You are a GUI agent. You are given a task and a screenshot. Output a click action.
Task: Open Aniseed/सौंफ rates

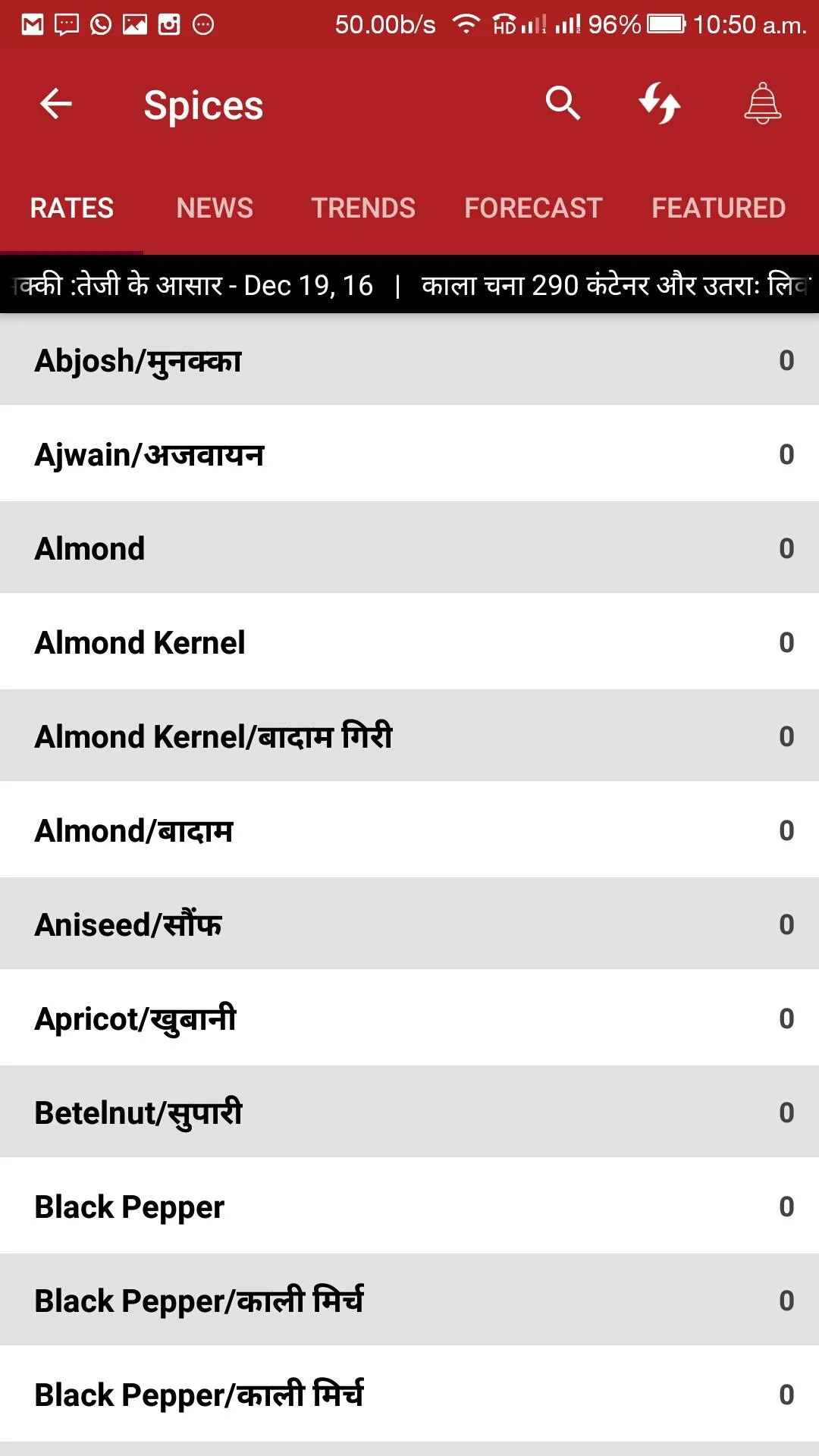tap(409, 924)
